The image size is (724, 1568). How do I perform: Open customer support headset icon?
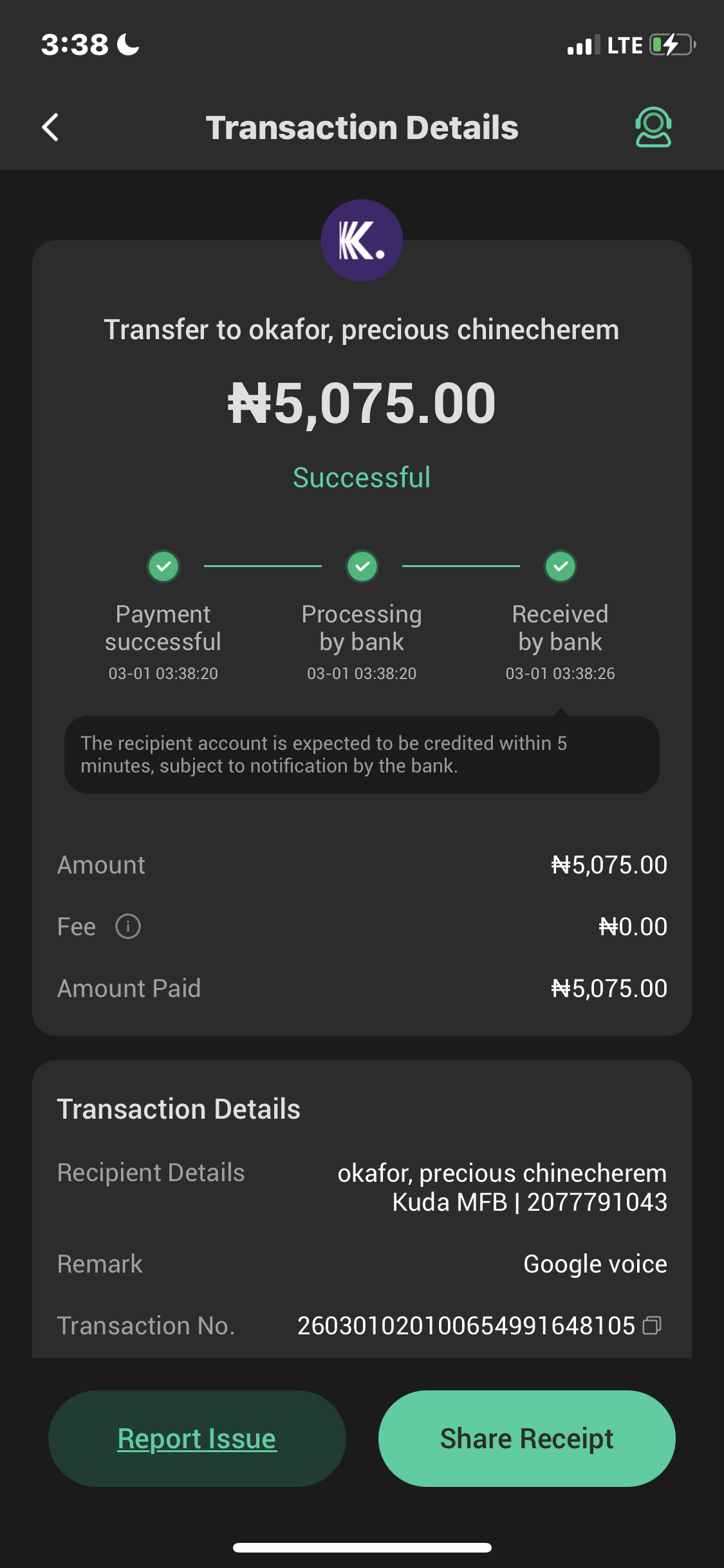coord(653,127)
